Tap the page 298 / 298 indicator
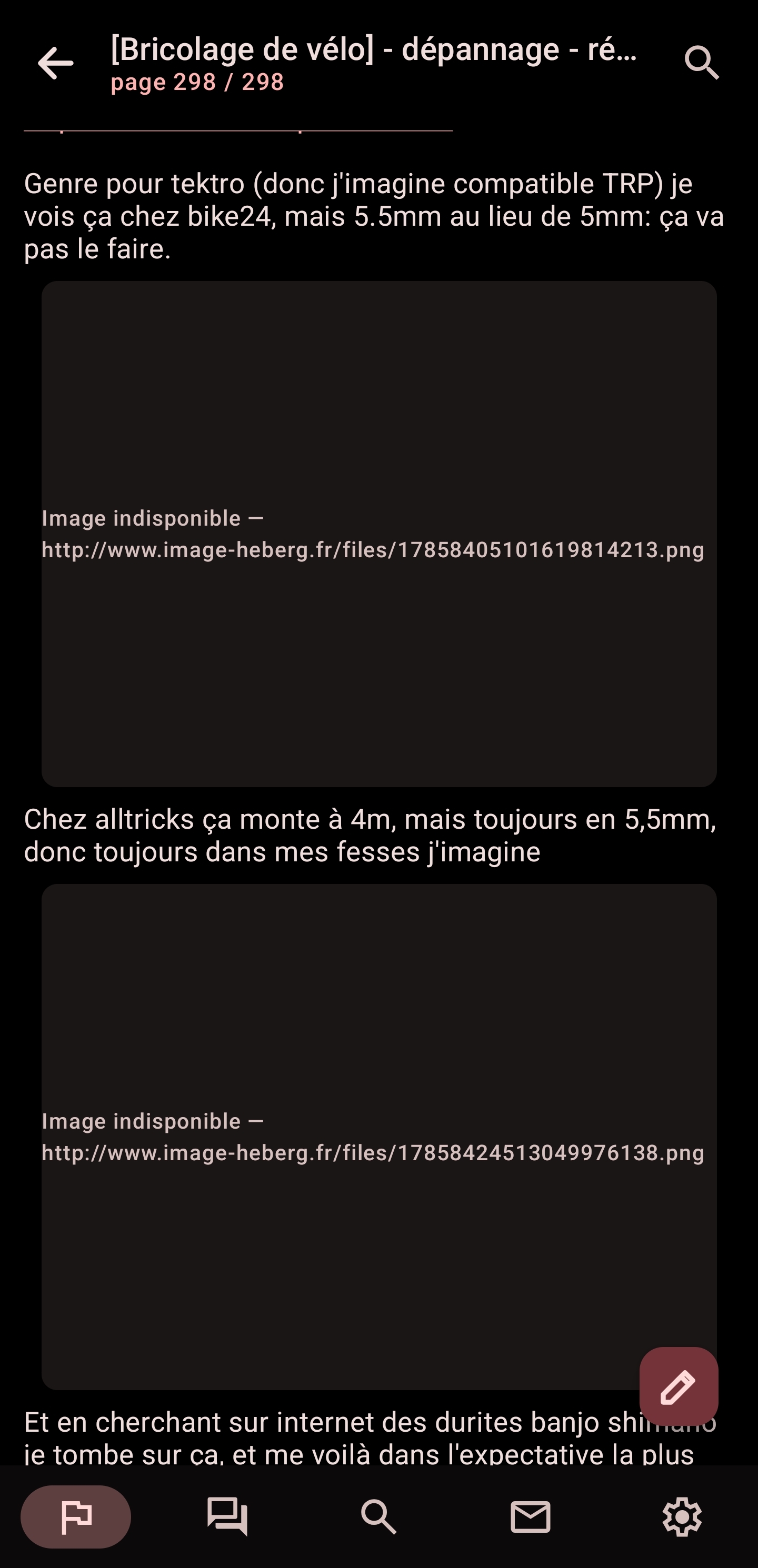The image size is (758, 1568). 197,82
